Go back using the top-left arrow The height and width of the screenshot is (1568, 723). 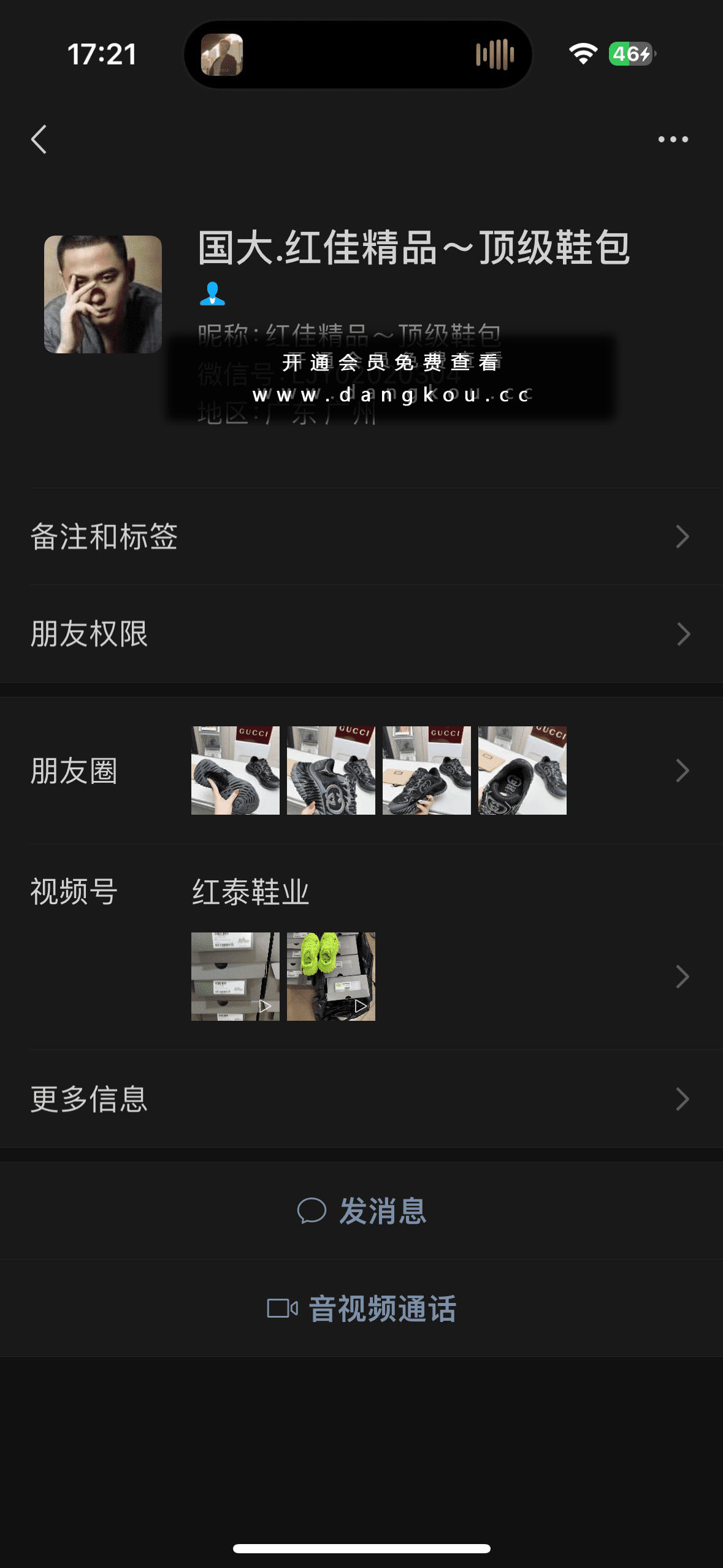coord(39,139)
